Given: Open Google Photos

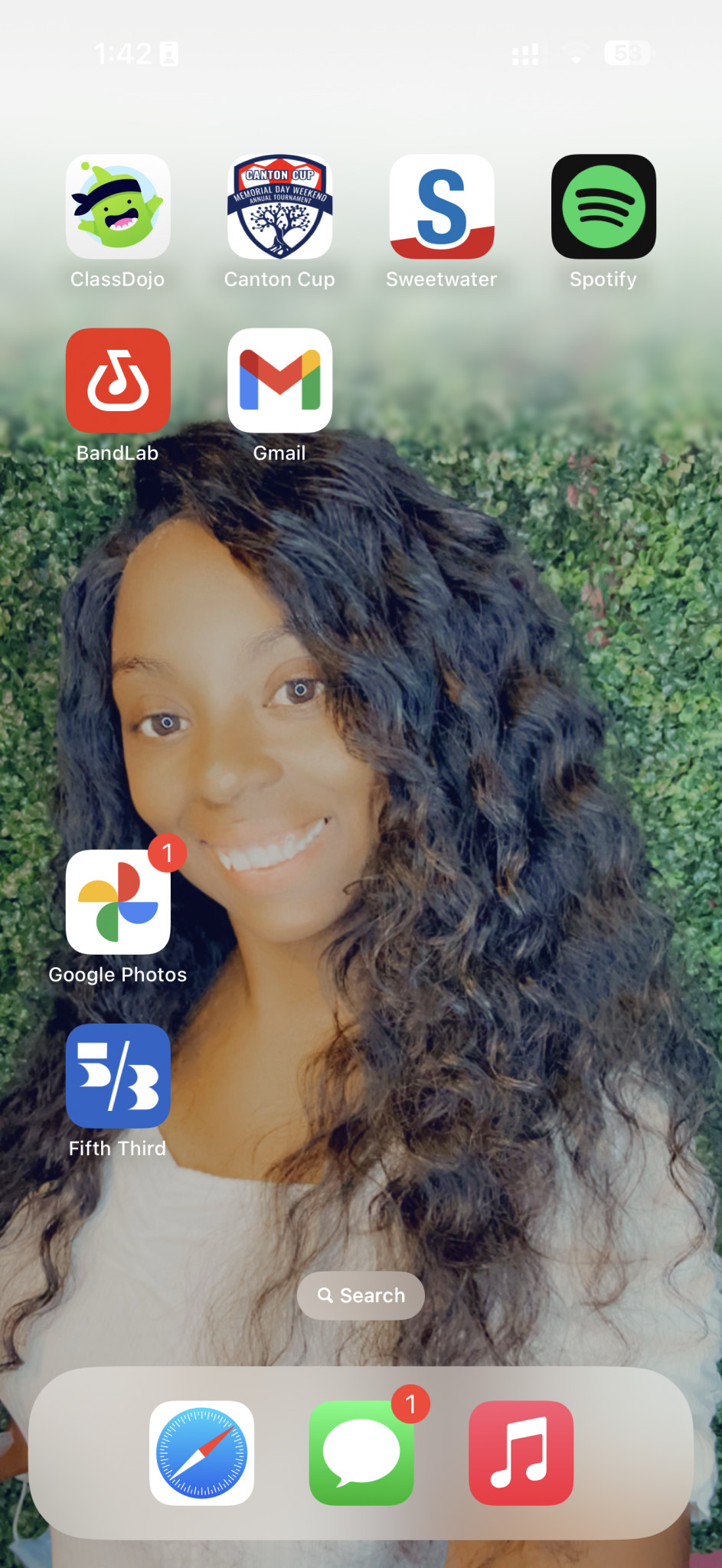Looking at the screenshot, I should tap(118, 902).
